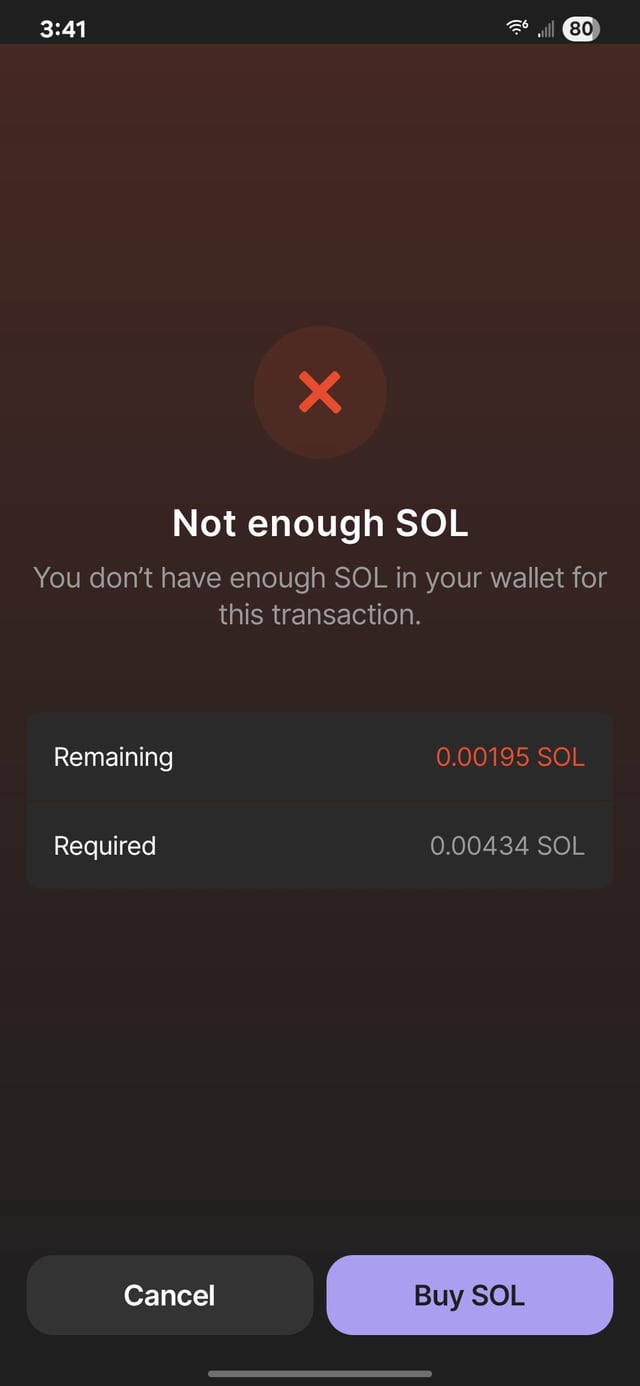Cancel the failed transaction
This screenshot has width=640, height=1386.
[169, 1295]
